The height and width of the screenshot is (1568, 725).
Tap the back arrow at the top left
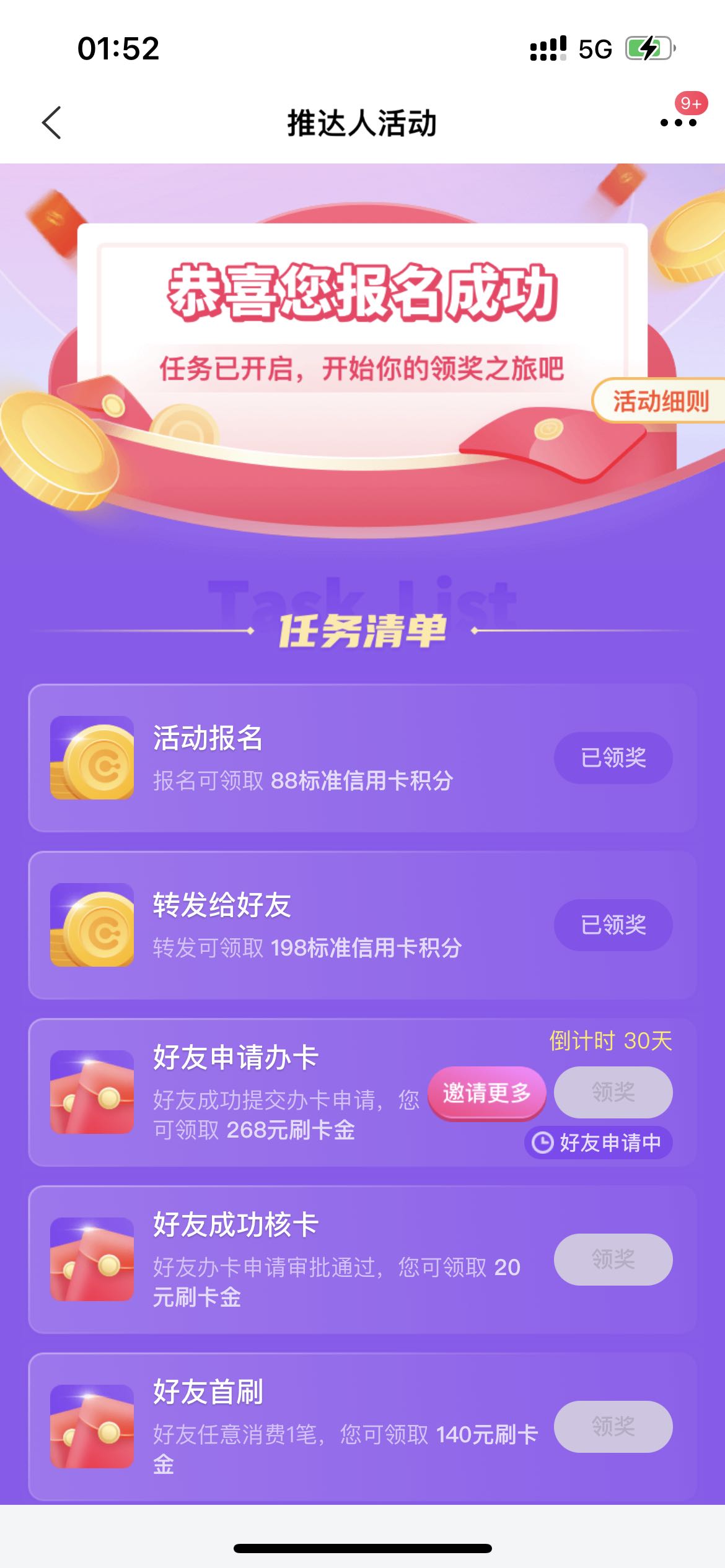[52, 123]
